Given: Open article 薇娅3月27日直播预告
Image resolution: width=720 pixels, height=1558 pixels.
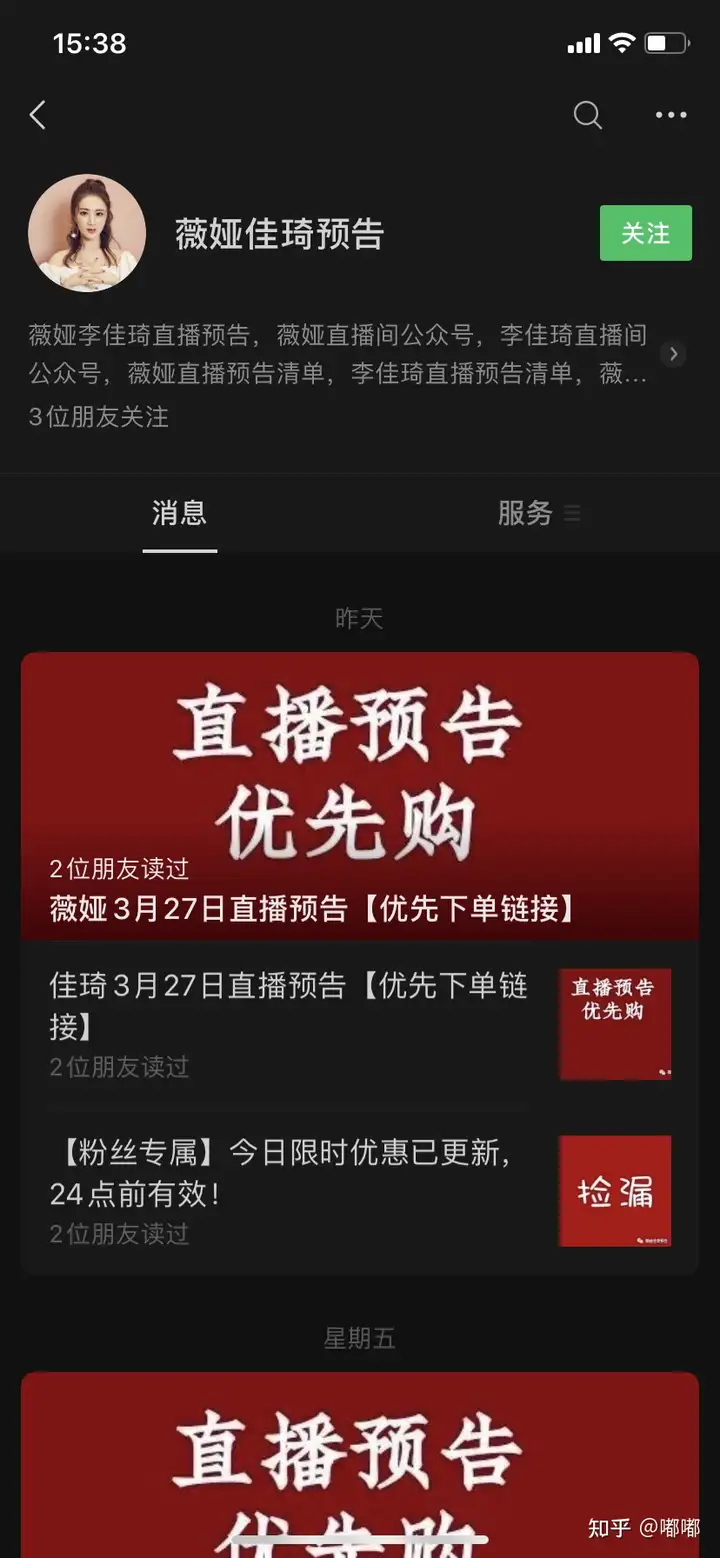Looking at the screenshot, I should click(x=359, y=797).
